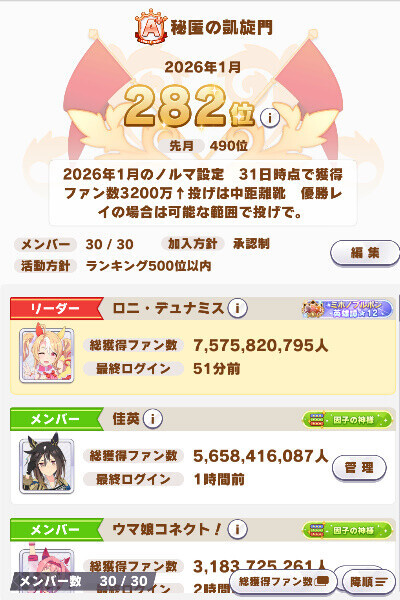Viewport: 400px width, 600px height.
Task: Open the 総獲得ファン数 sort criteria selector
Action: click(283, 582)
